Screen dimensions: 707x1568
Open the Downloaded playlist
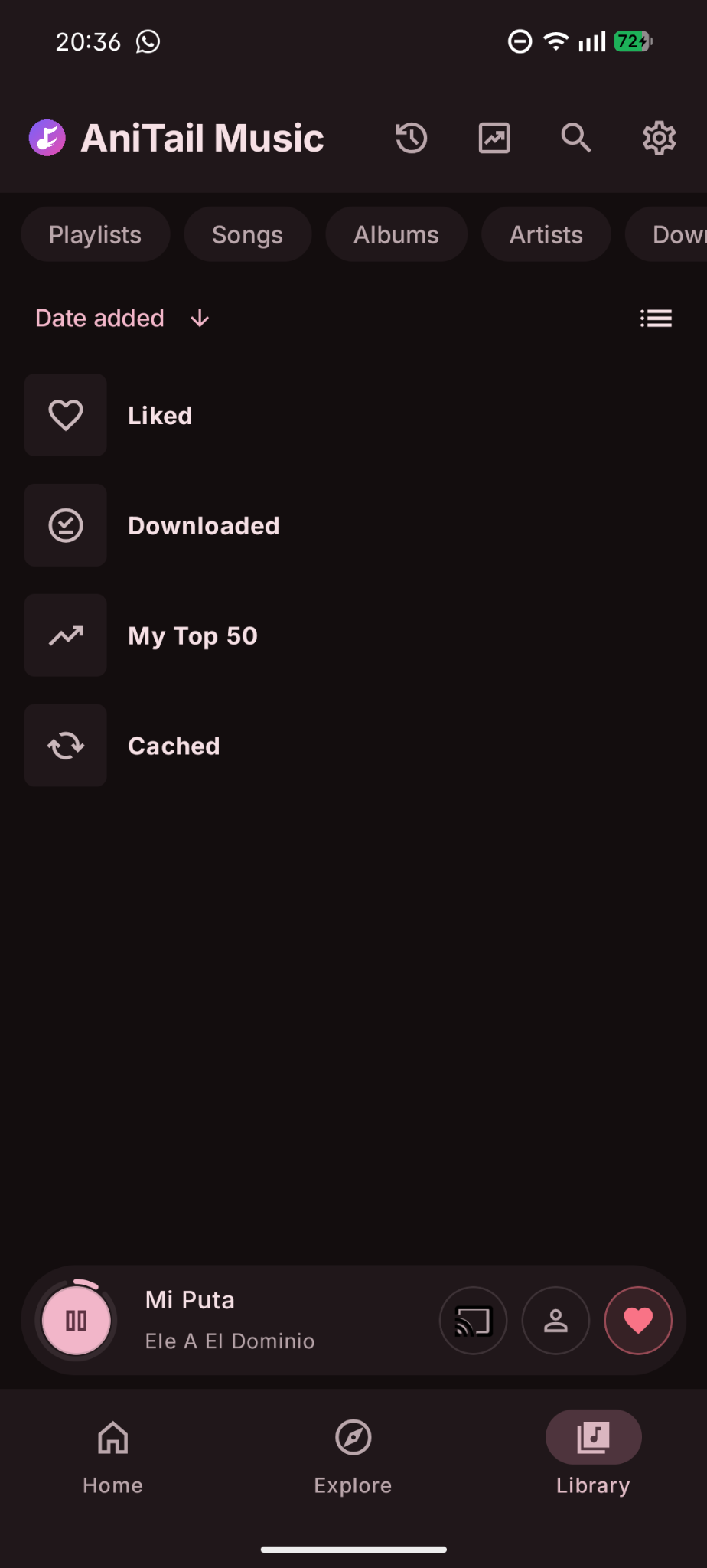click(203, 526)
